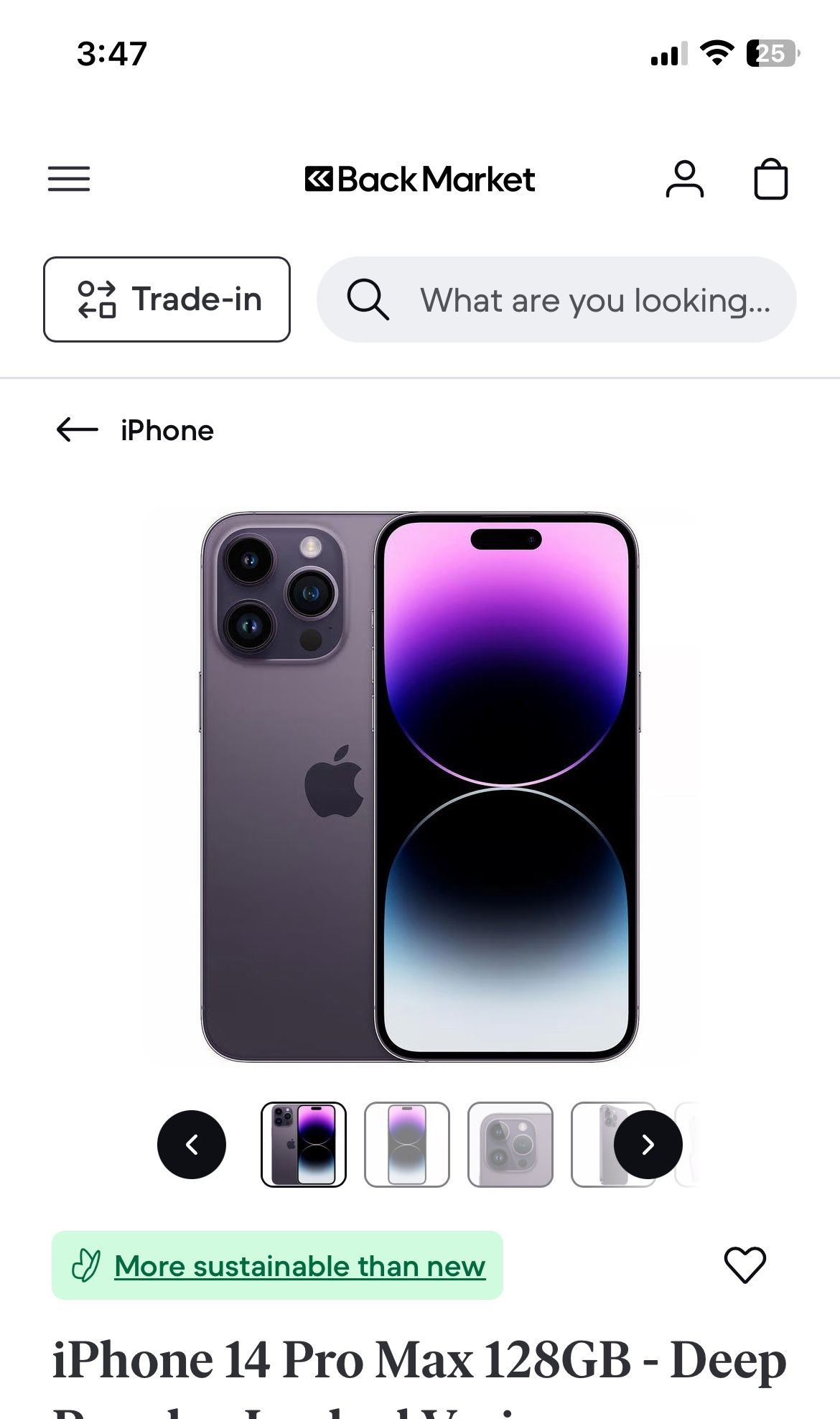Open the account profile icon
840x1419 pixels.
click(684, 179)
